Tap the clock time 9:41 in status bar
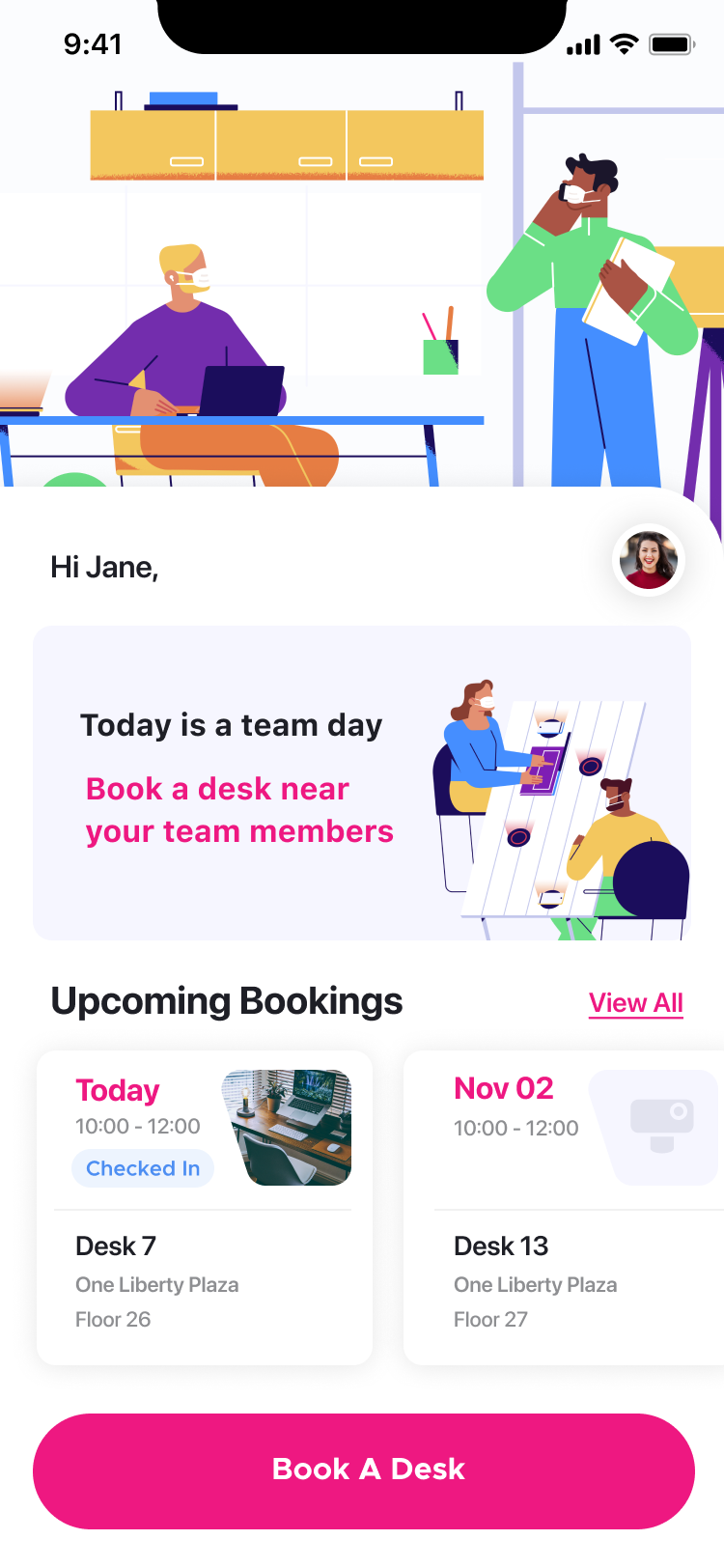 coord(94,44)
